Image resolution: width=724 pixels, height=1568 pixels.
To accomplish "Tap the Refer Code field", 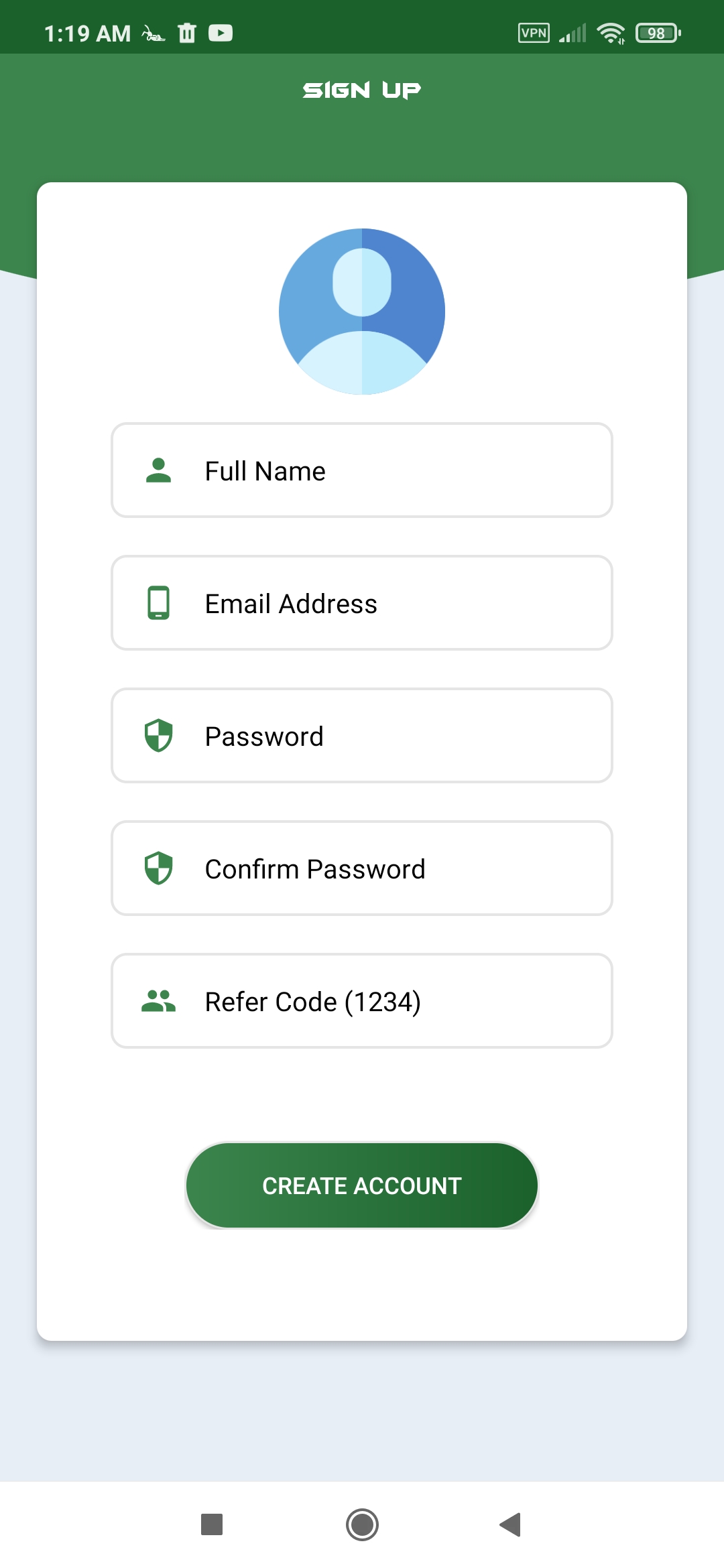I will coord(362,1001).
